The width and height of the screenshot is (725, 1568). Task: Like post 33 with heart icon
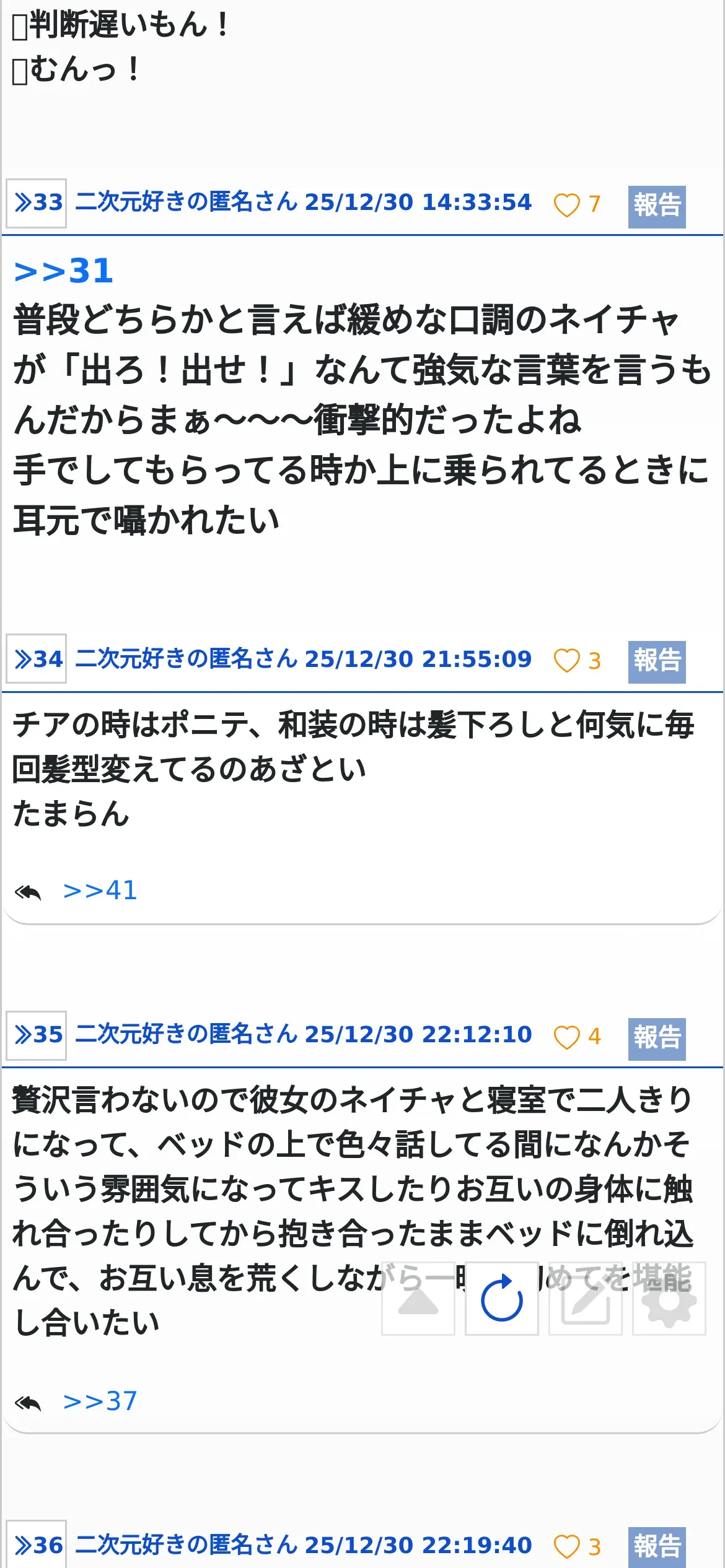point(566,204)
